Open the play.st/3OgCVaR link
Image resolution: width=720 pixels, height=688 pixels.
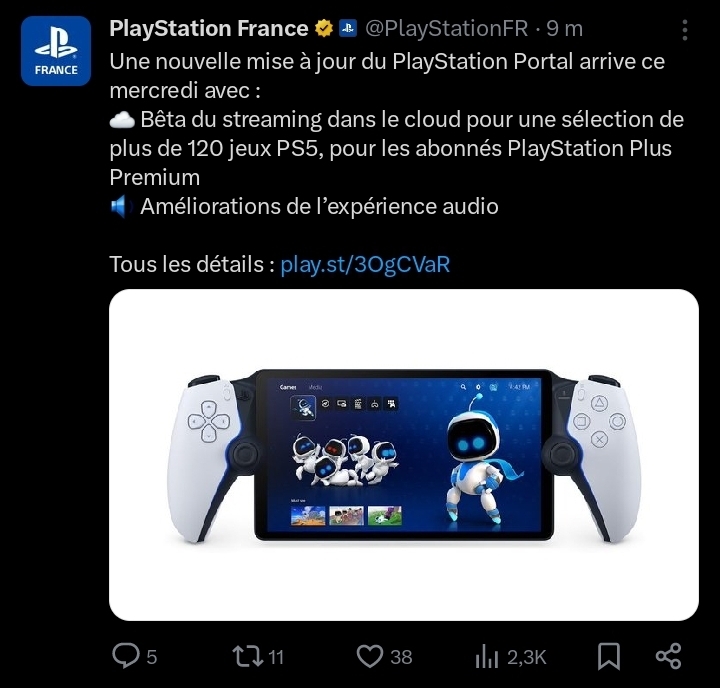[365, 264]
